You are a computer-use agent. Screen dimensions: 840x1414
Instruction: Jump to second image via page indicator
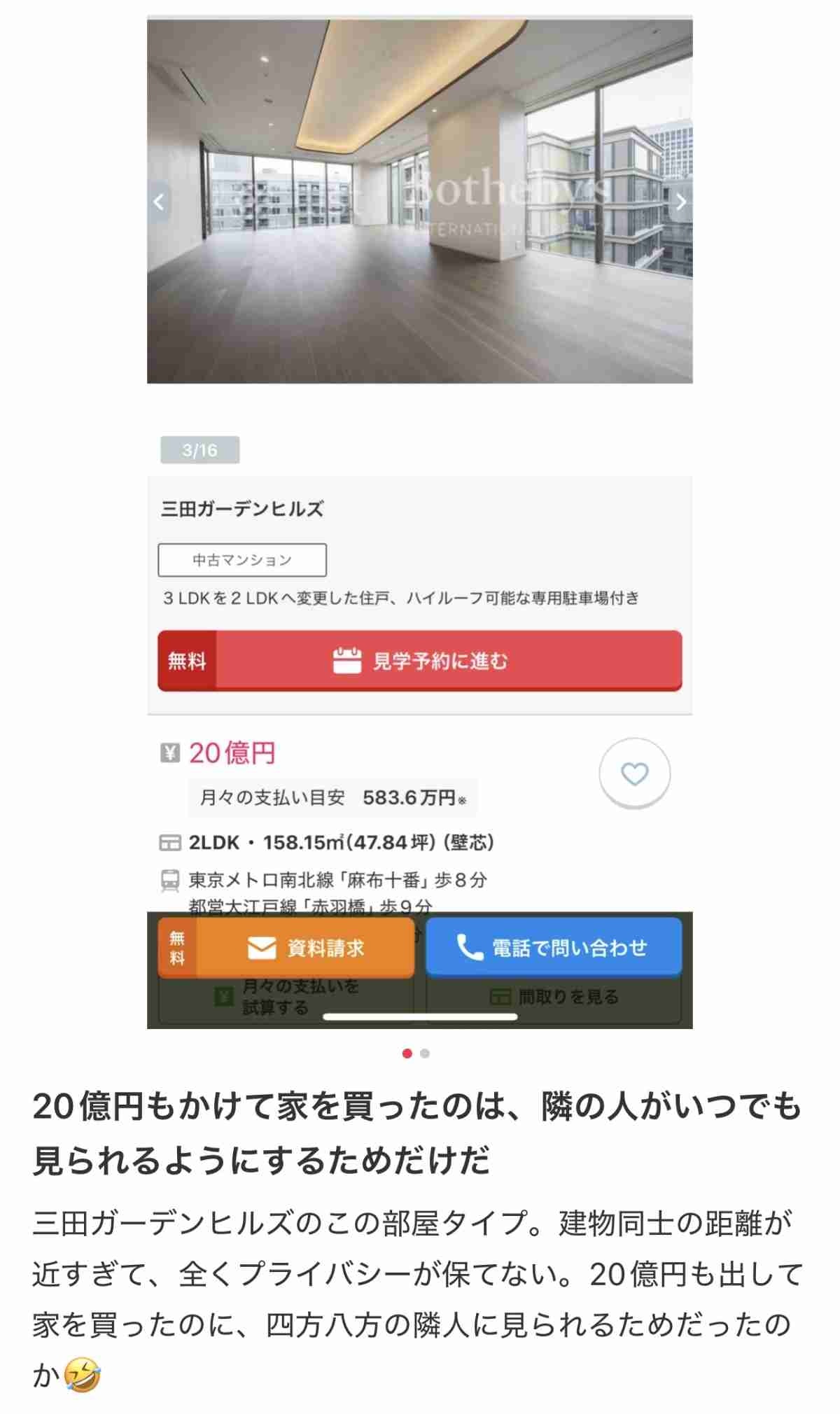click(x=425, y=1053)
